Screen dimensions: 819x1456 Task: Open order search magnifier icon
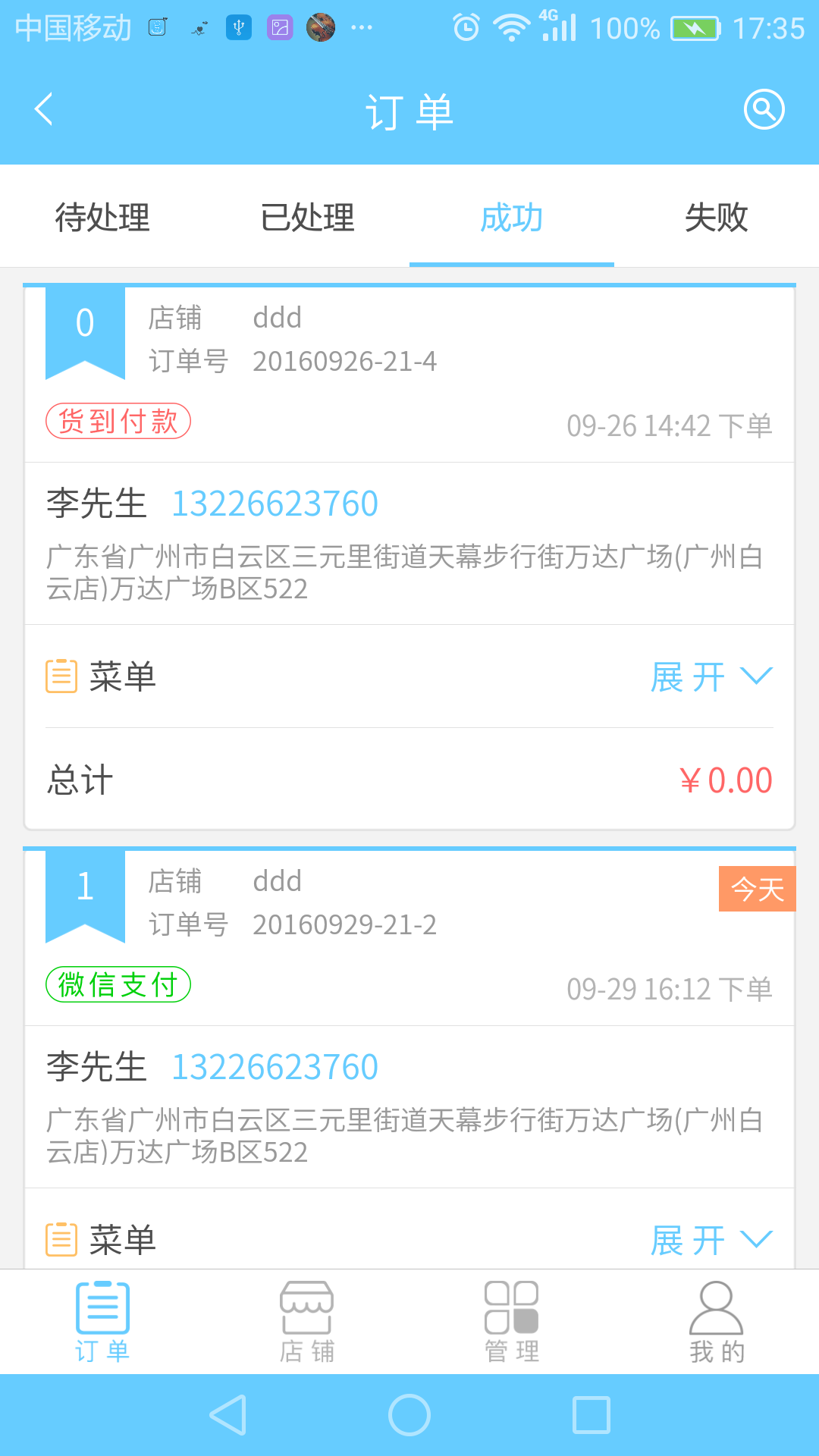(x=763, y=109)
